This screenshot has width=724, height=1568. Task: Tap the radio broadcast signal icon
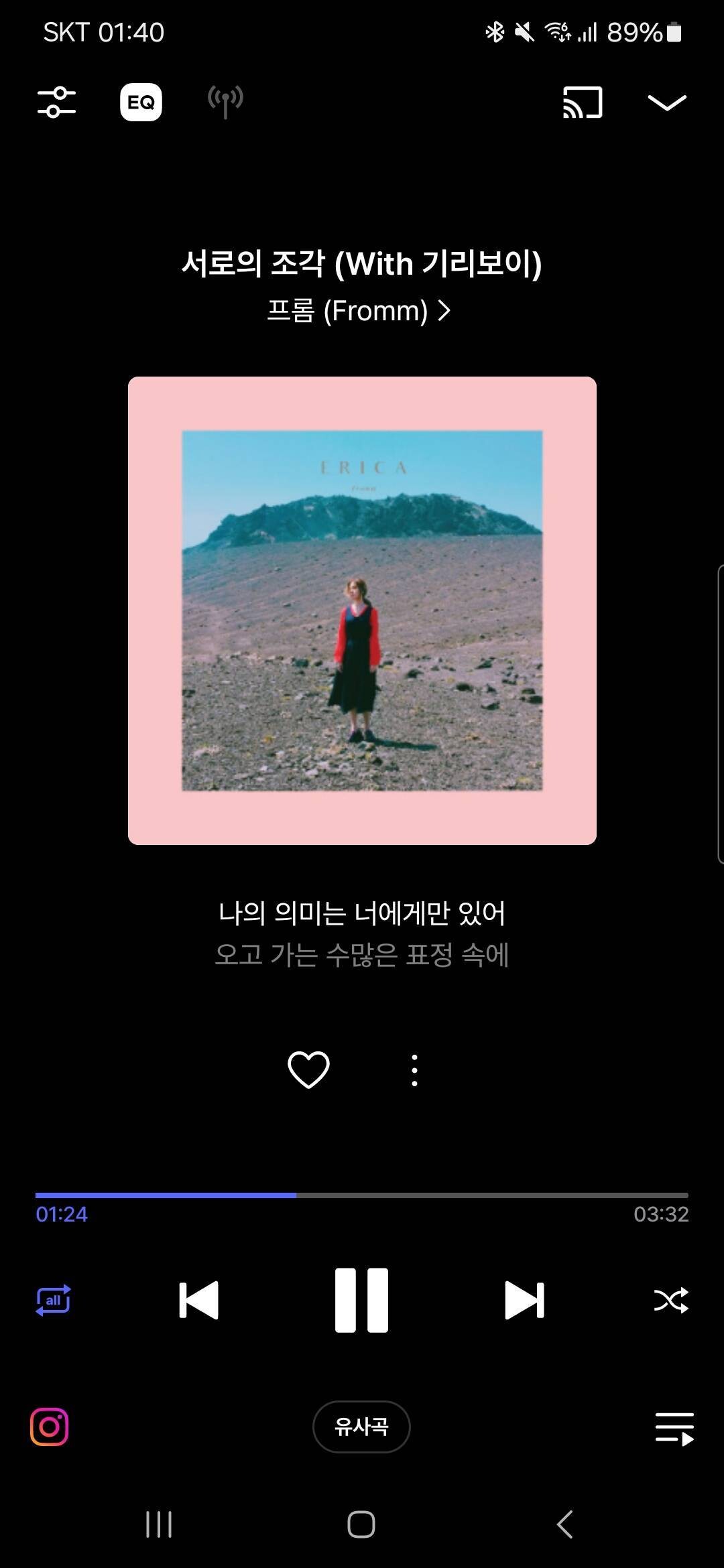[x=224, y=102]
